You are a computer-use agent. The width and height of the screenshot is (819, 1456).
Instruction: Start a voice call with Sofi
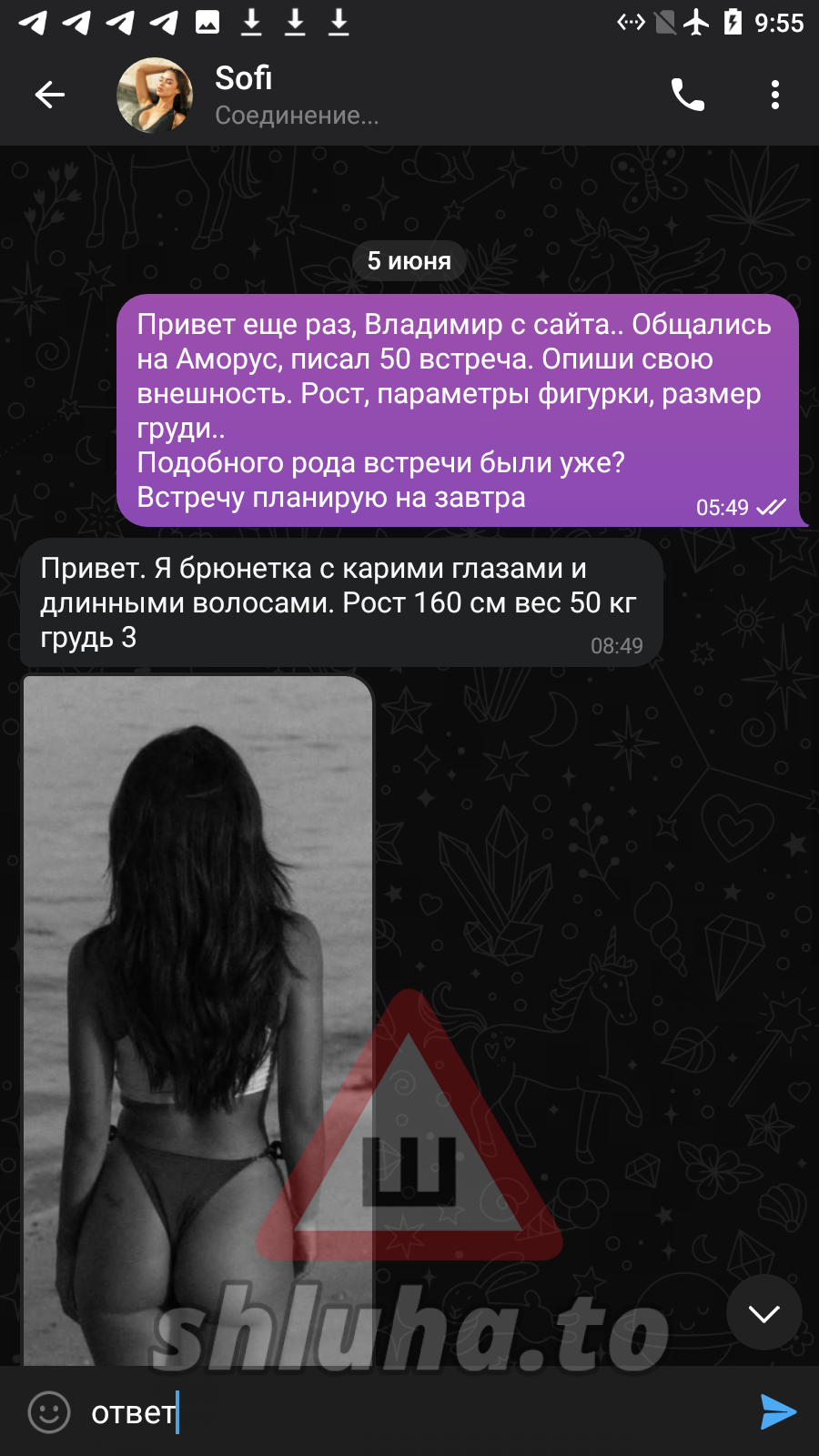687,95
